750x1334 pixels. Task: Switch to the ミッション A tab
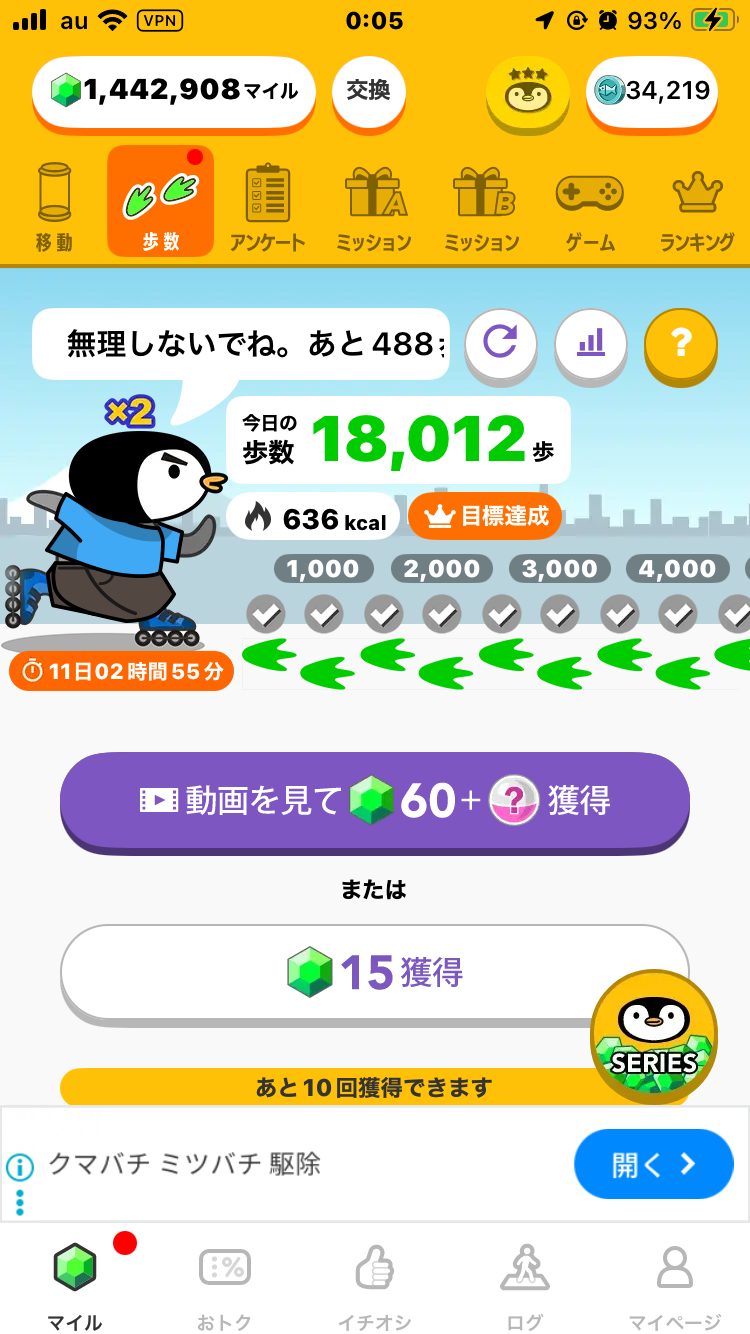374,204
